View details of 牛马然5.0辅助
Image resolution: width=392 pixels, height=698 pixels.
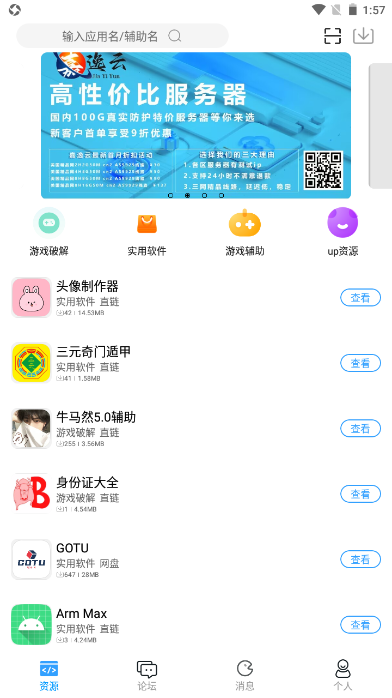pos(360,428)
